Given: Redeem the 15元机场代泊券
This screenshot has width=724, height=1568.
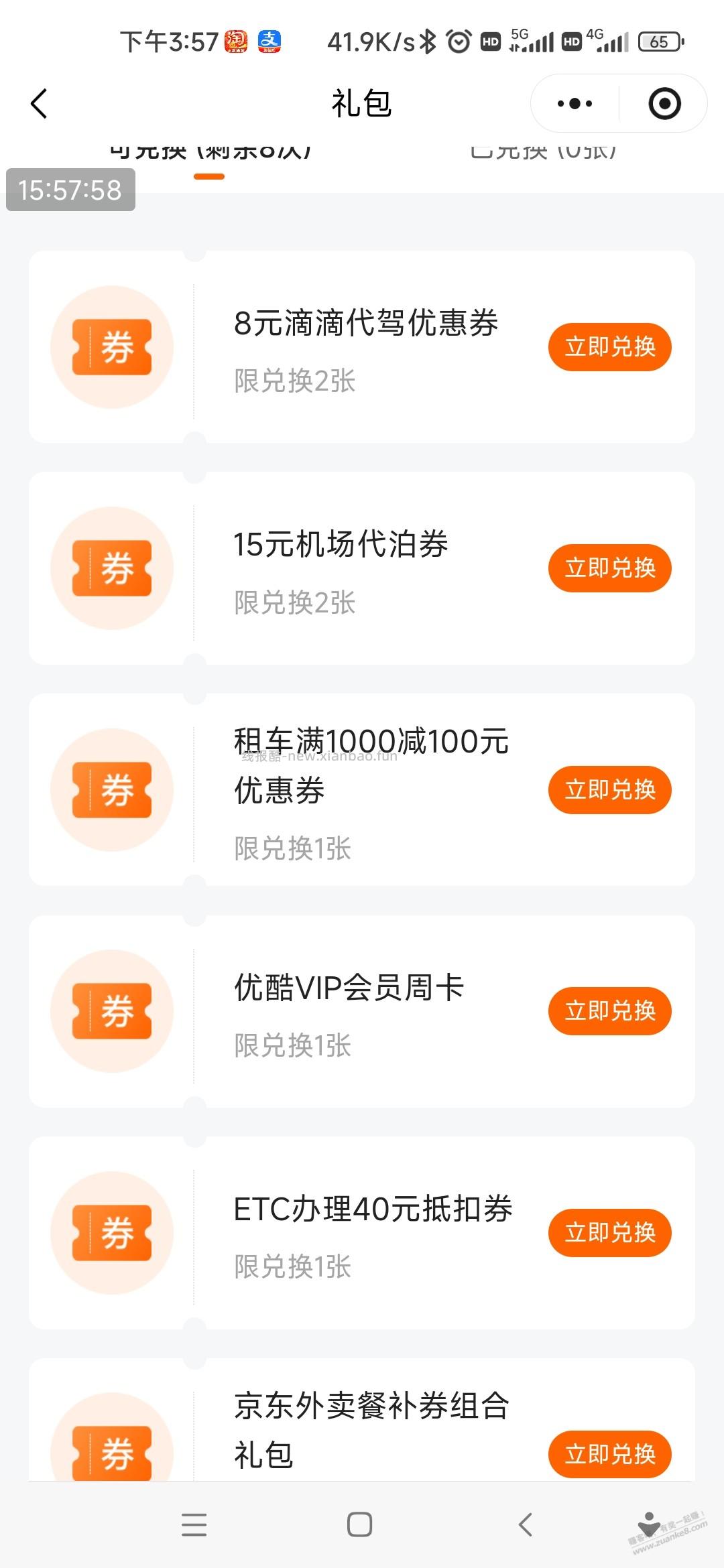Looking at the screenshot, I should [609, 568].
